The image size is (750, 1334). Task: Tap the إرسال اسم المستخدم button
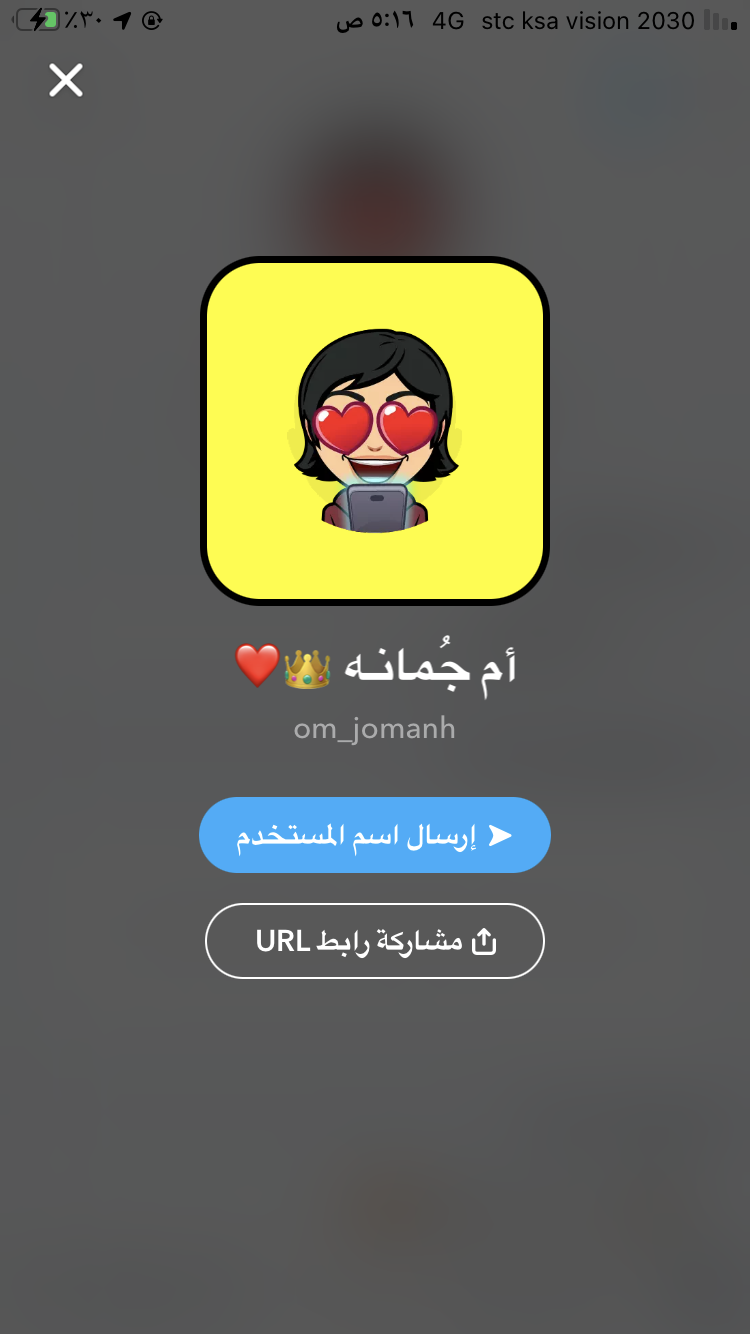pyautogui.click(x=375, y=835)
